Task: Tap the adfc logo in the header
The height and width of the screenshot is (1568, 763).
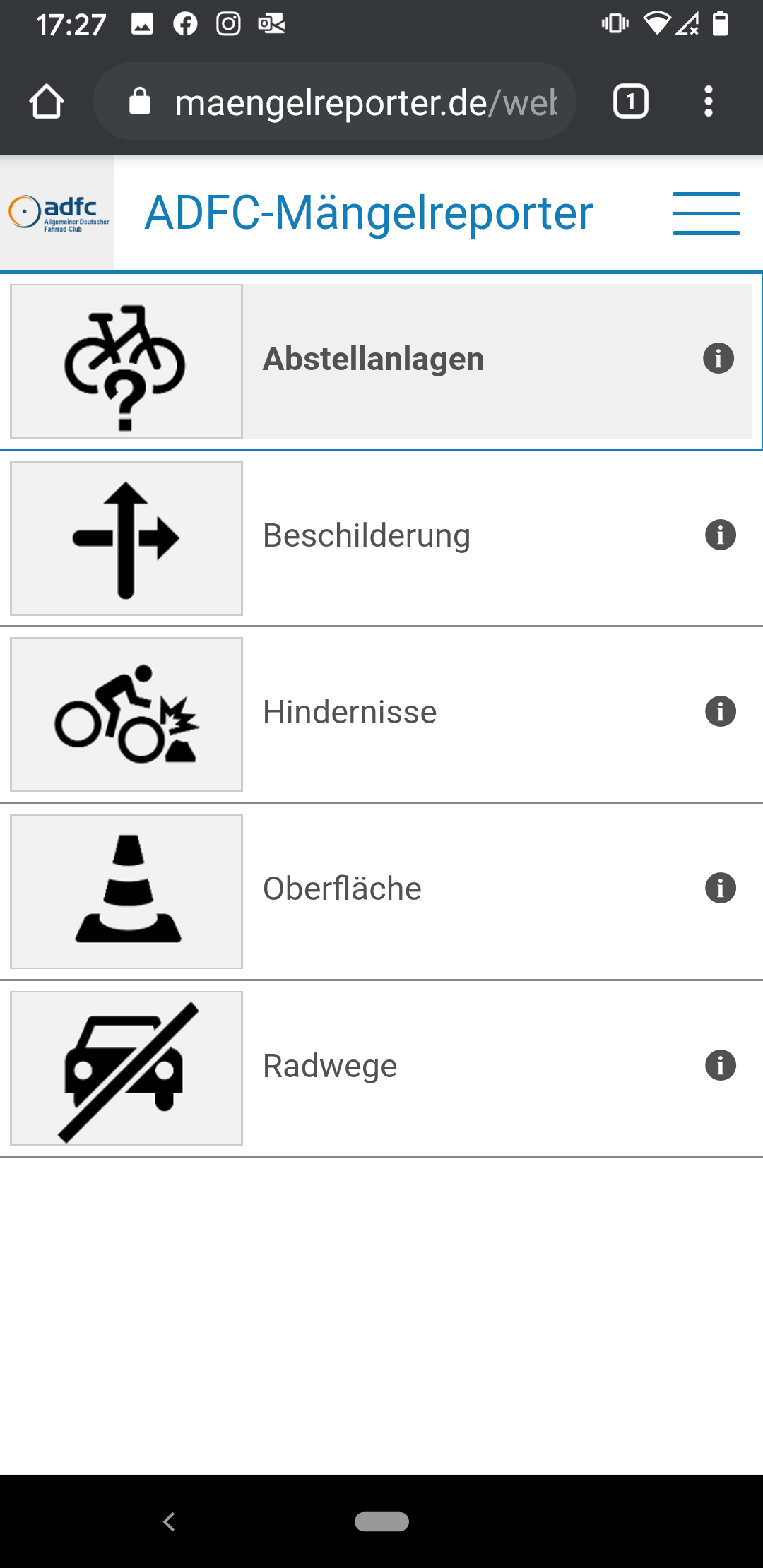Action: pos(58,213)
